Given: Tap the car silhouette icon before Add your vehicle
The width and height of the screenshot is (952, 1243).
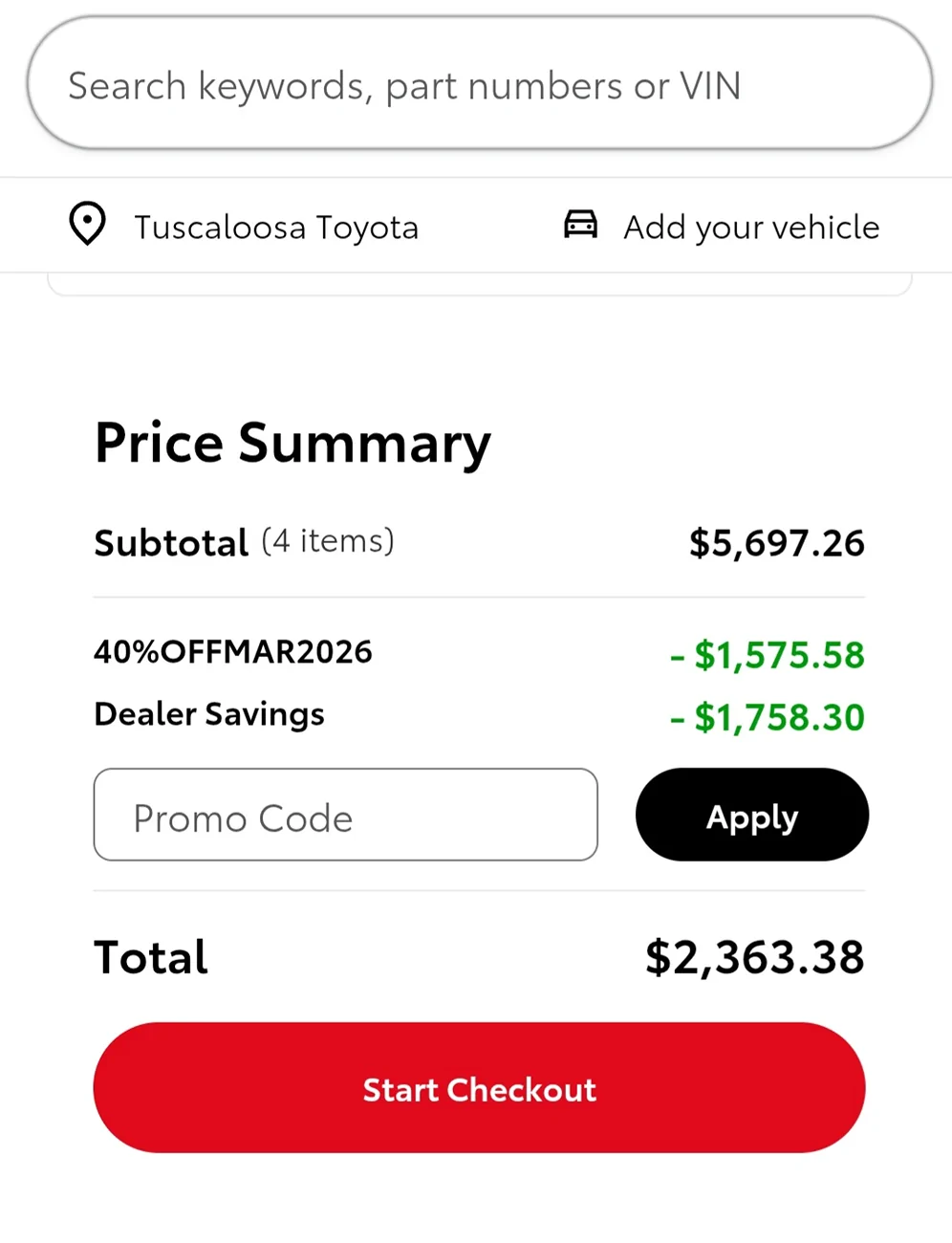Looking at the screenshot, I should tap(581, 225).
